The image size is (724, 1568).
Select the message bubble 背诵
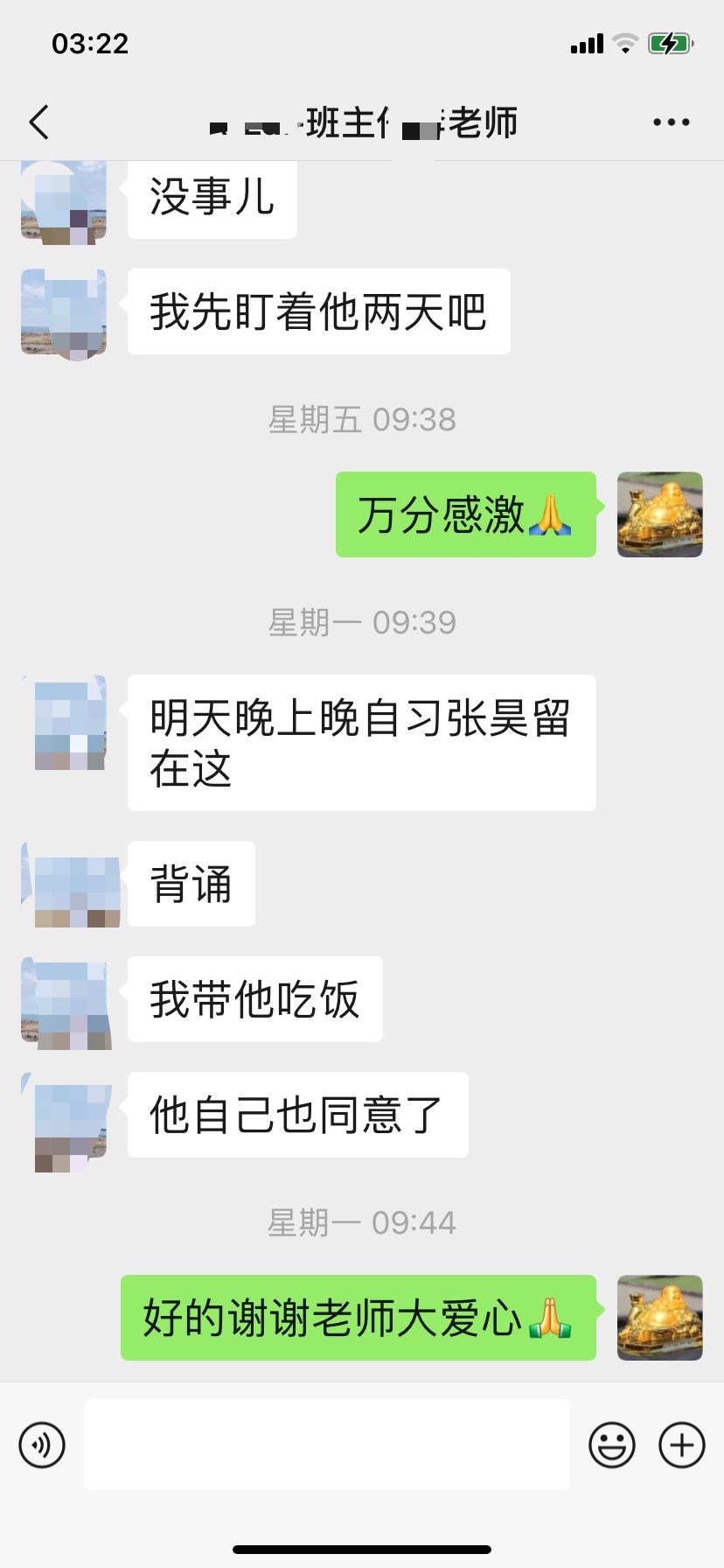pos(191,885)
